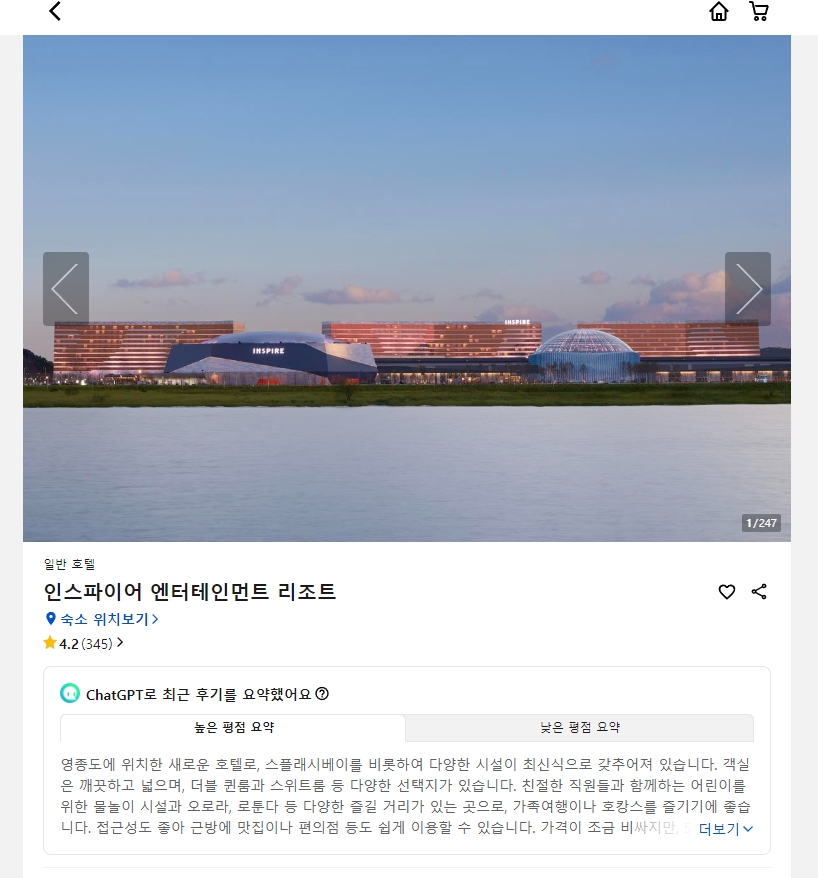Image resolution: width=818 pixels, height=878 pixels.
Task: Click the 1/247 photo counter badge
Action: [x=763, y=523]
